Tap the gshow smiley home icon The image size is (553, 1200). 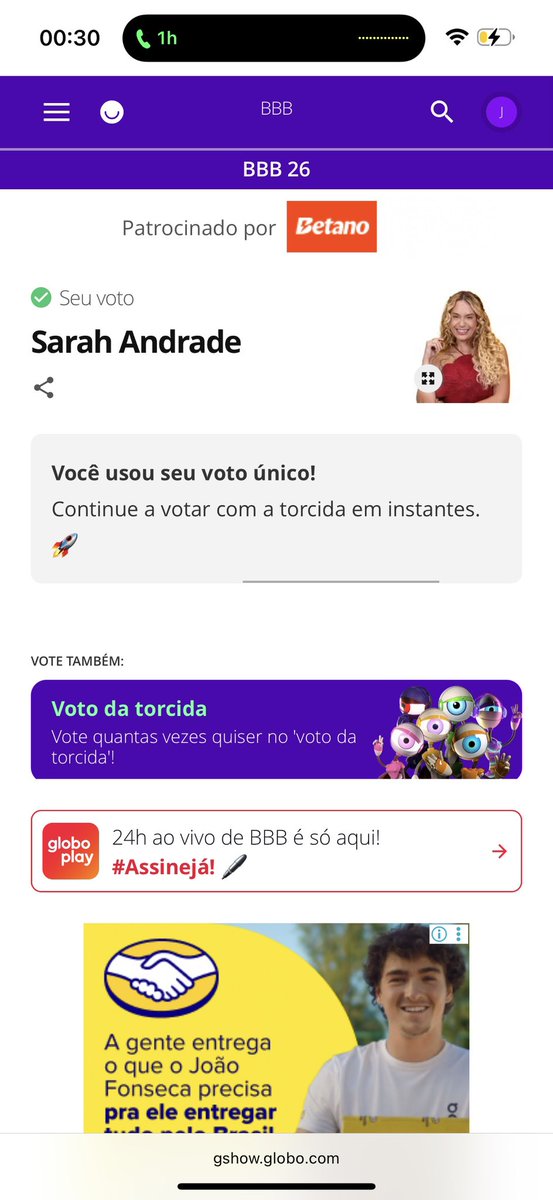(112, 112)
